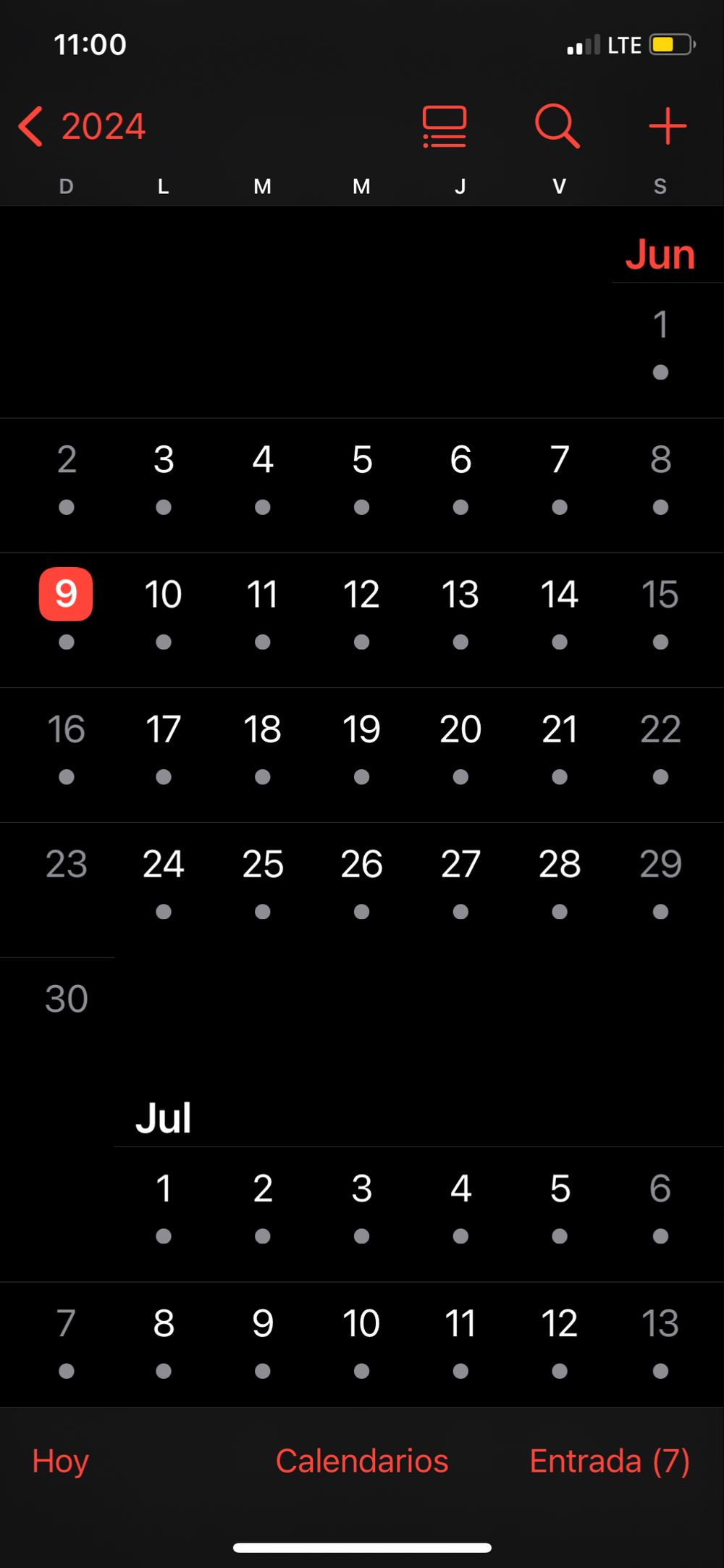Open Entrada (7) invitations inbox
This screenshot has height=1568, width=724.
coord(610,1461)
